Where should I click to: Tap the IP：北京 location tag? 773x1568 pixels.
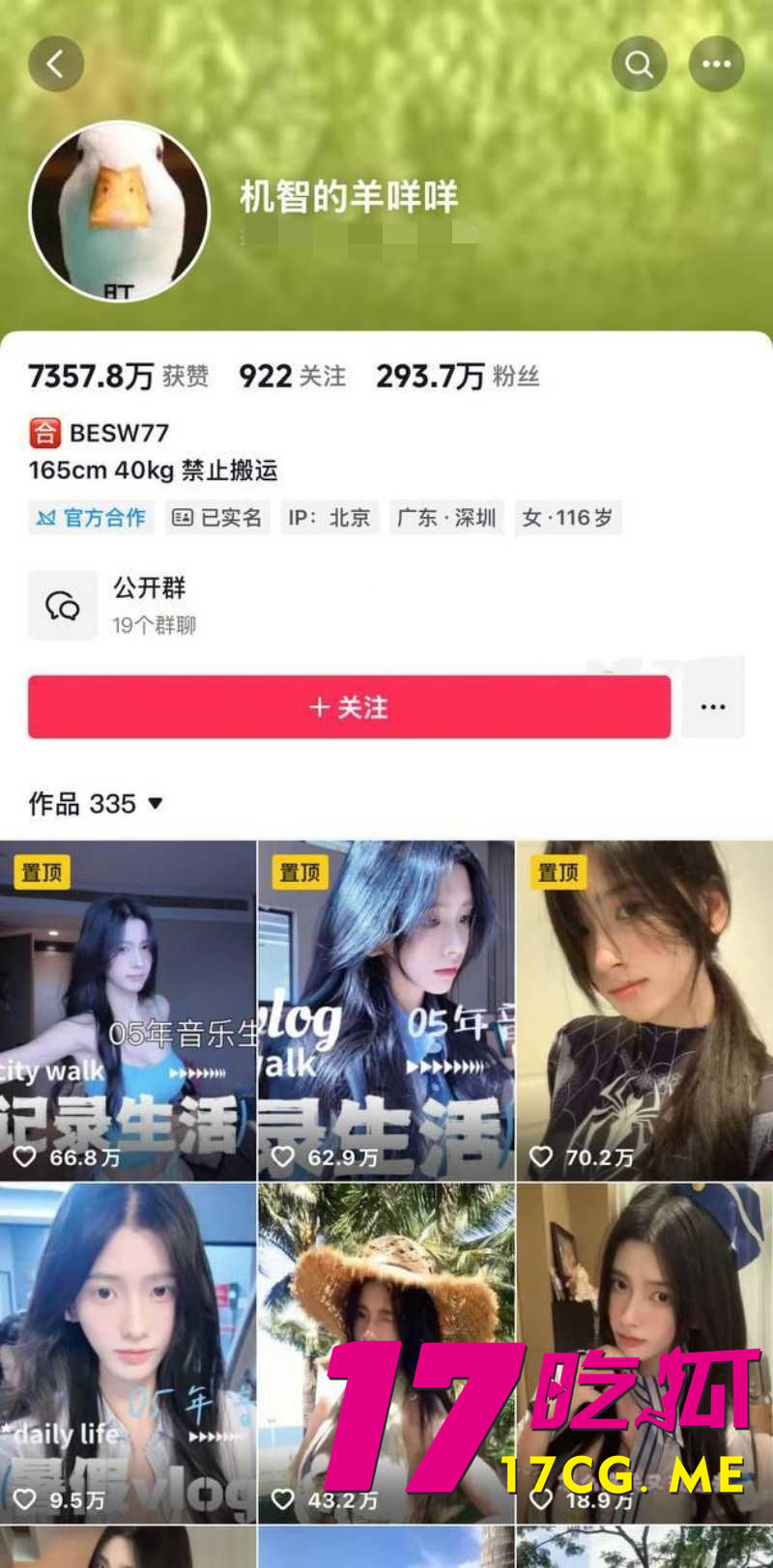(330, 518)
